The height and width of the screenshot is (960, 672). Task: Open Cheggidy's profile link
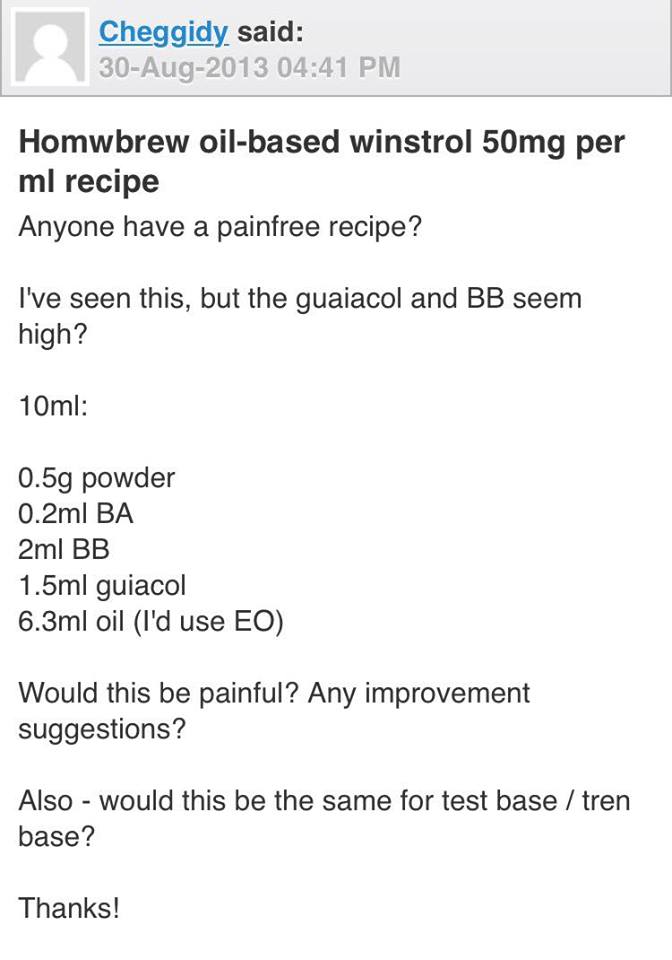coord(164,32)
